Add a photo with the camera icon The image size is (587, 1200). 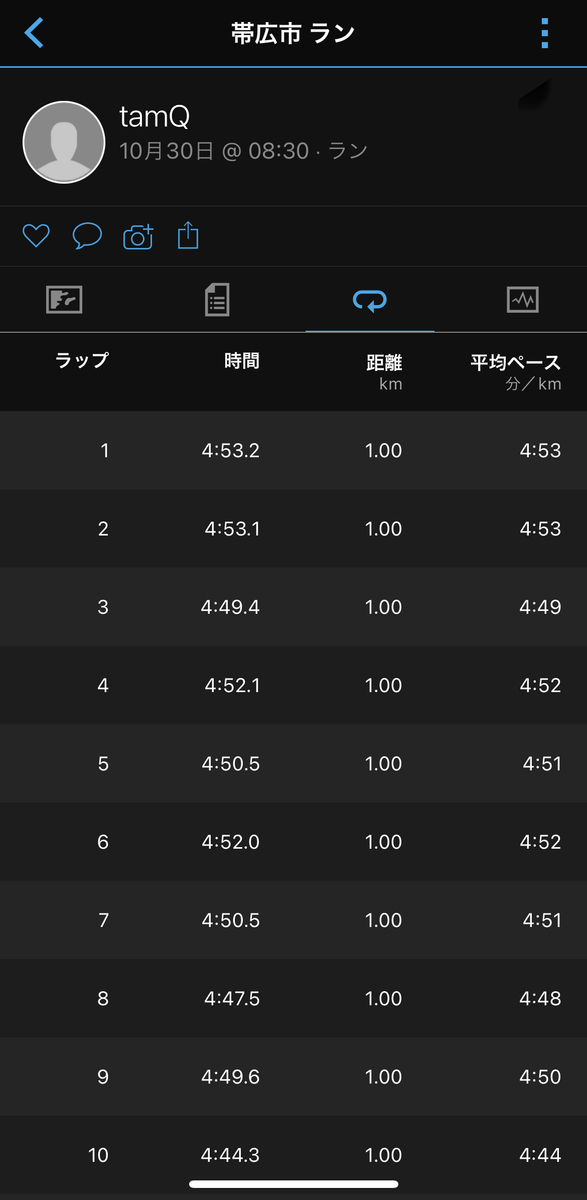click(138, 236)
